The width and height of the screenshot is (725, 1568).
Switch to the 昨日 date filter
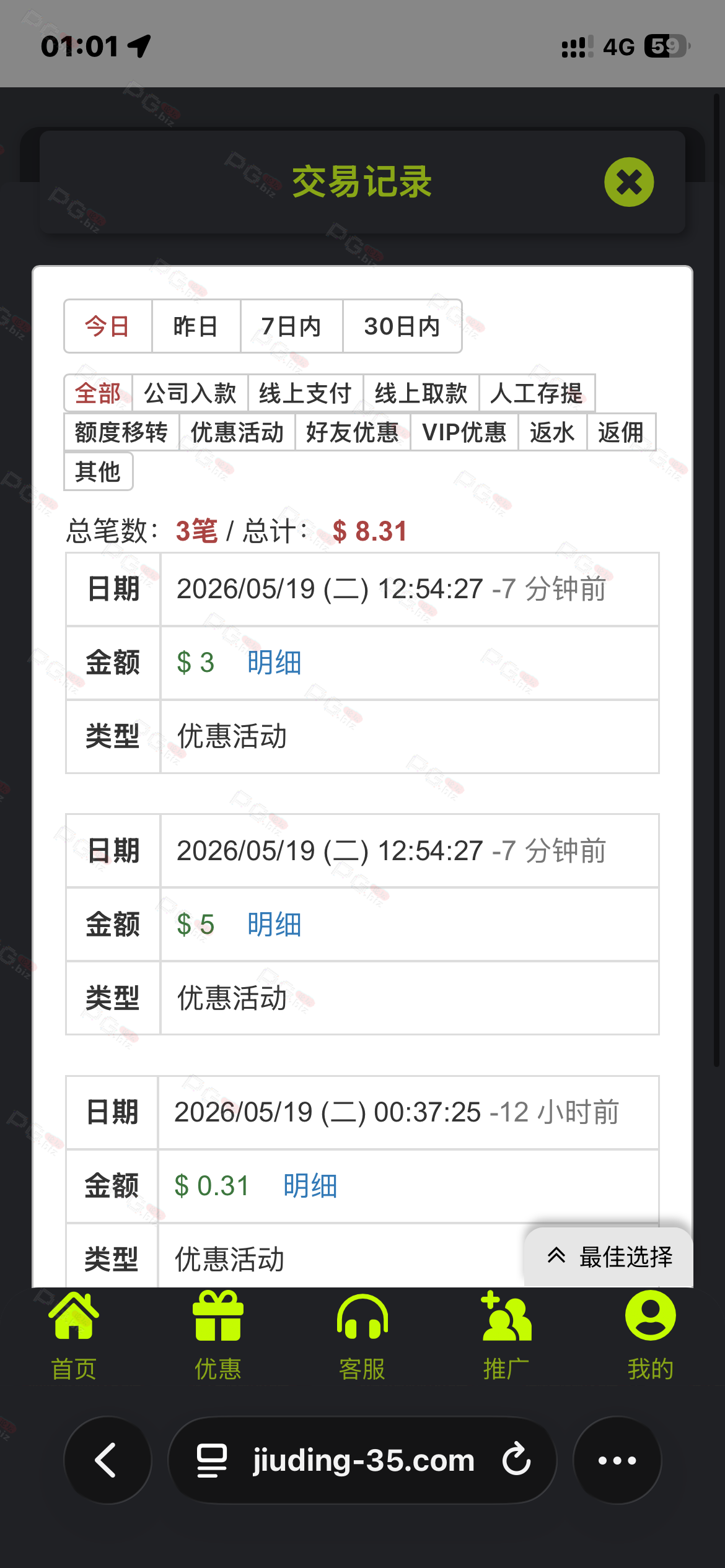[x=196, y=326]
